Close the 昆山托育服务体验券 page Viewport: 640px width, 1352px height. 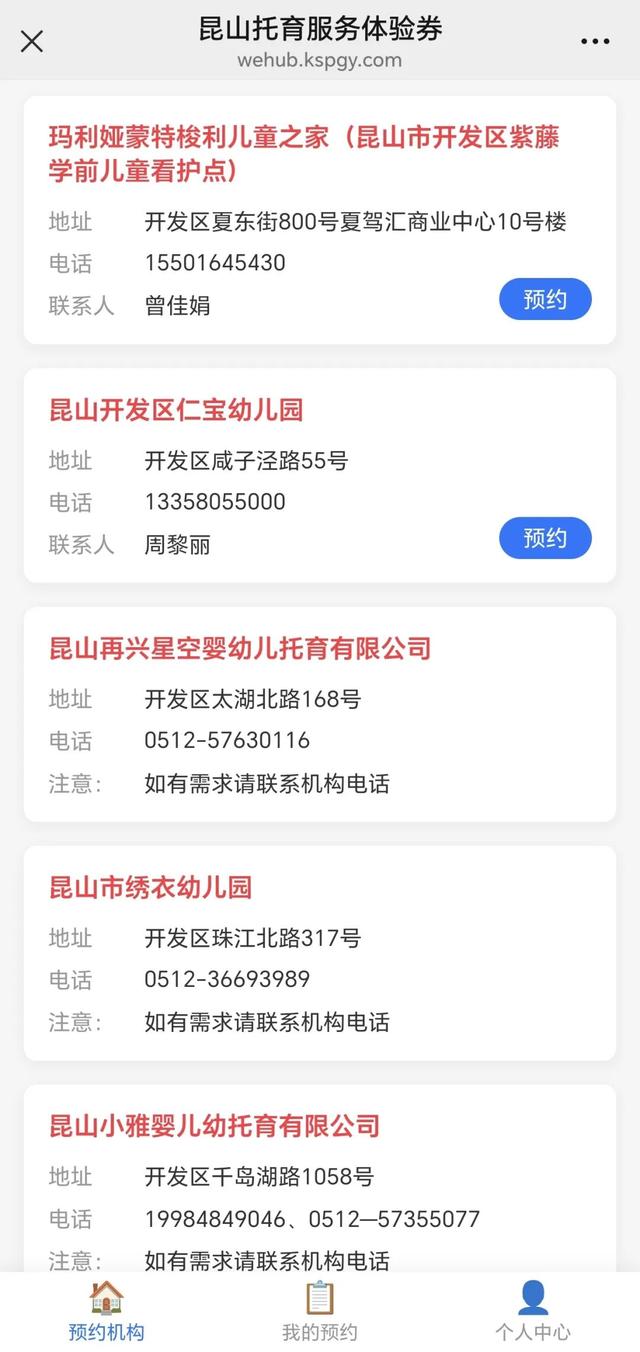tap(32, 41)
